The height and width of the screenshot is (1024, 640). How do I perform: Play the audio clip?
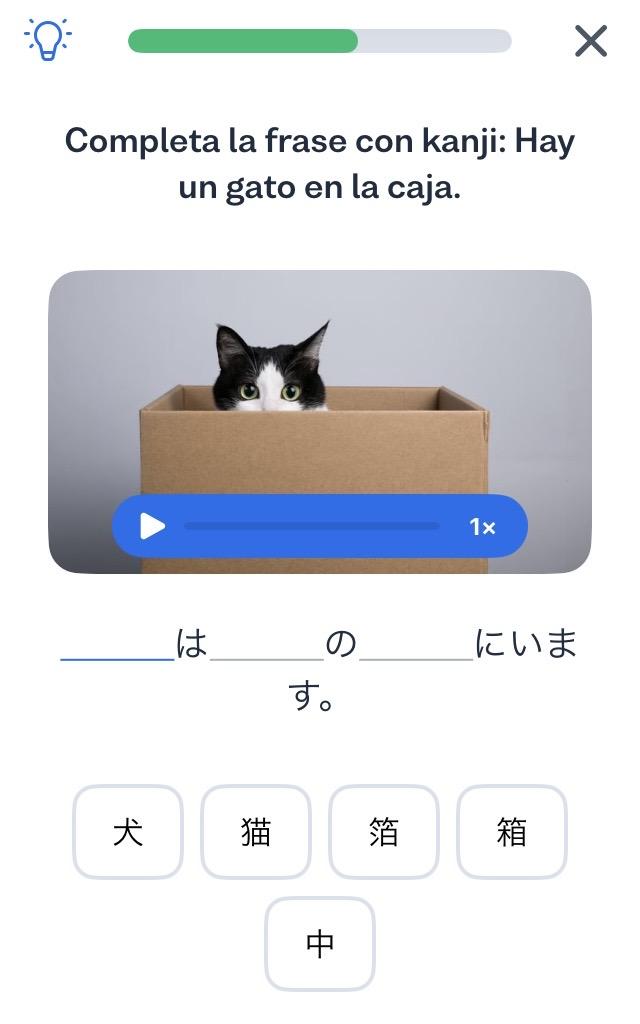pyautogui.click(x=152, y=526)
